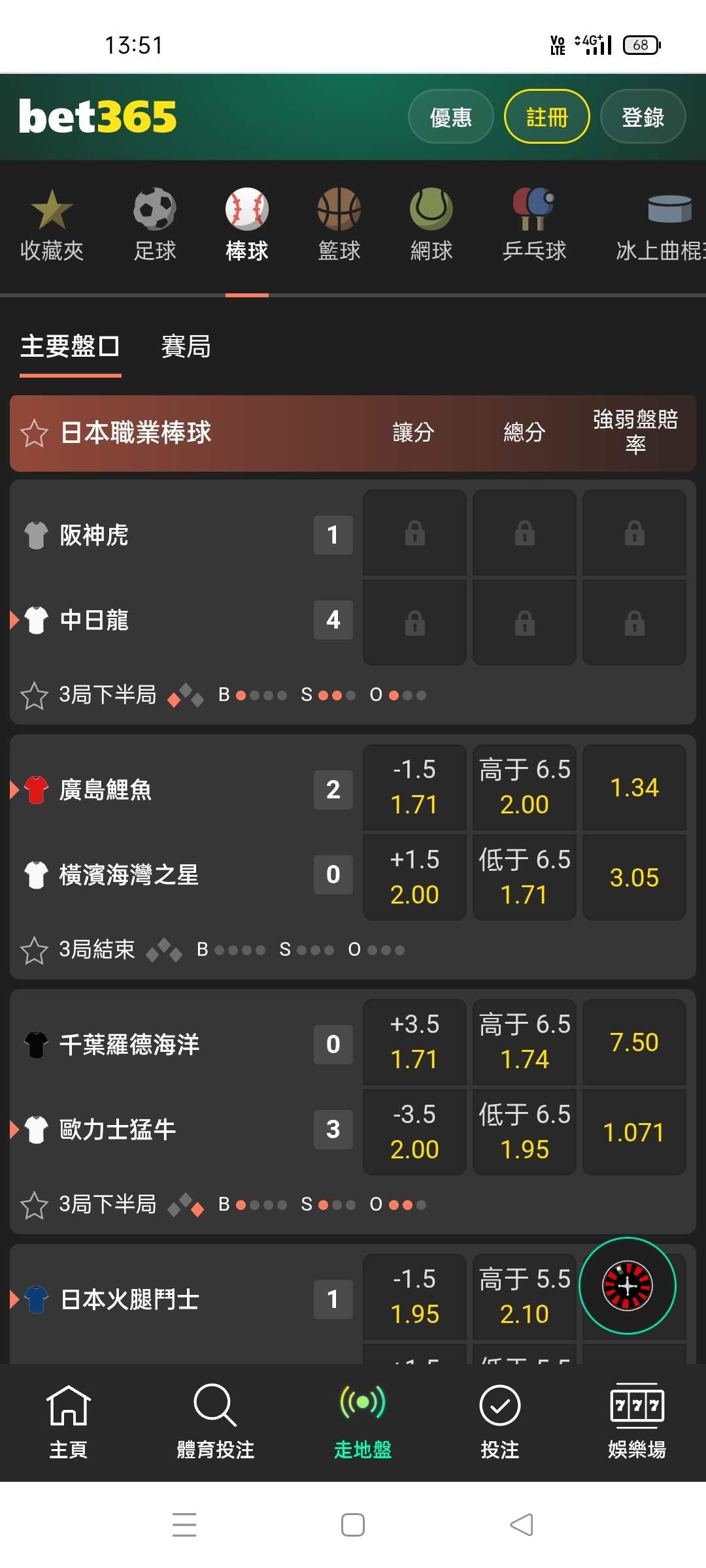
Task: Switch to the 賽局 tab
Action: click(x=186, y=346)
